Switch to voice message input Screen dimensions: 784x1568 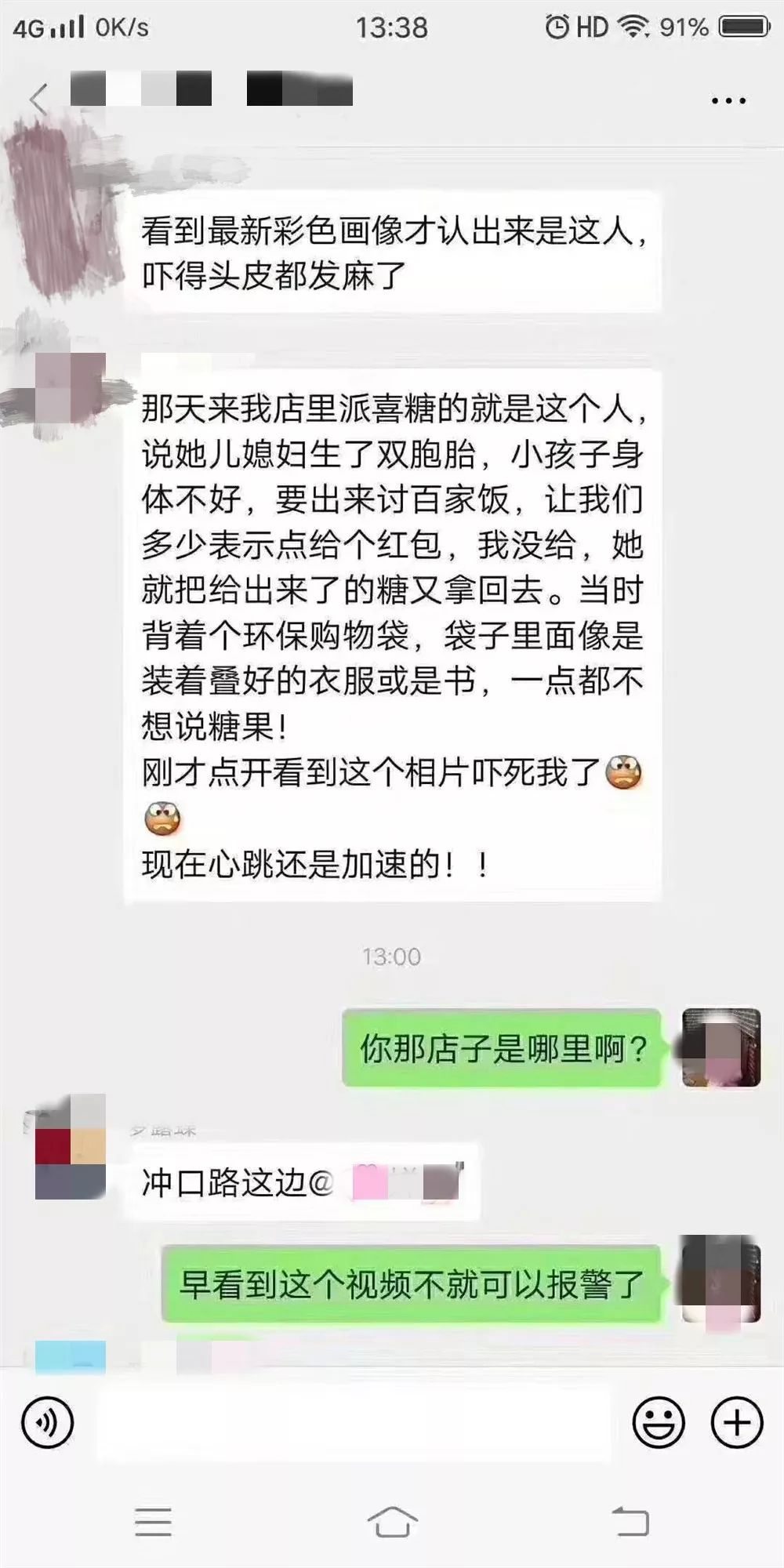[x=47, y=1421]
